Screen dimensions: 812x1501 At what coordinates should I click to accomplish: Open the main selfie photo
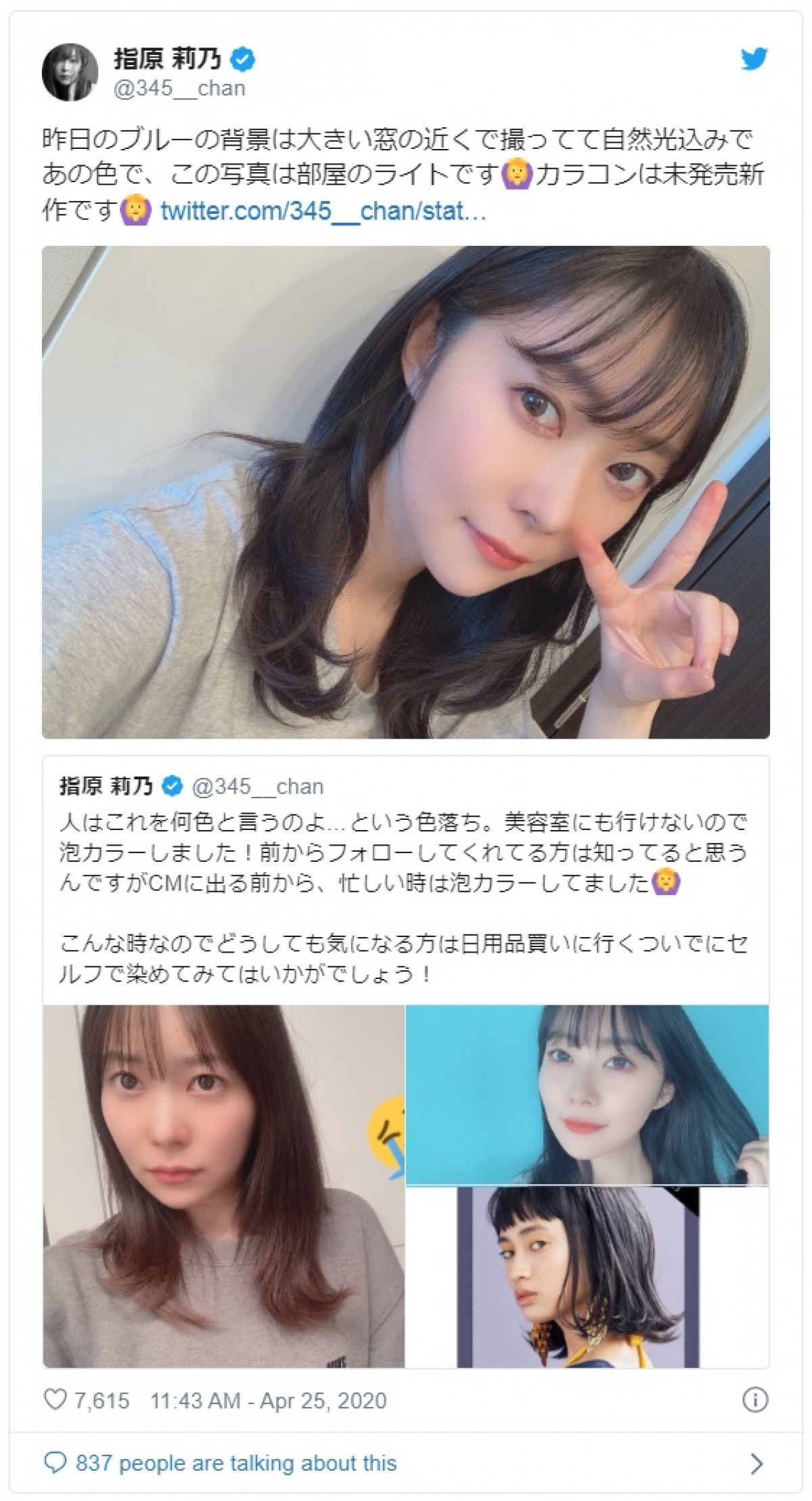(x=406, y=492)
